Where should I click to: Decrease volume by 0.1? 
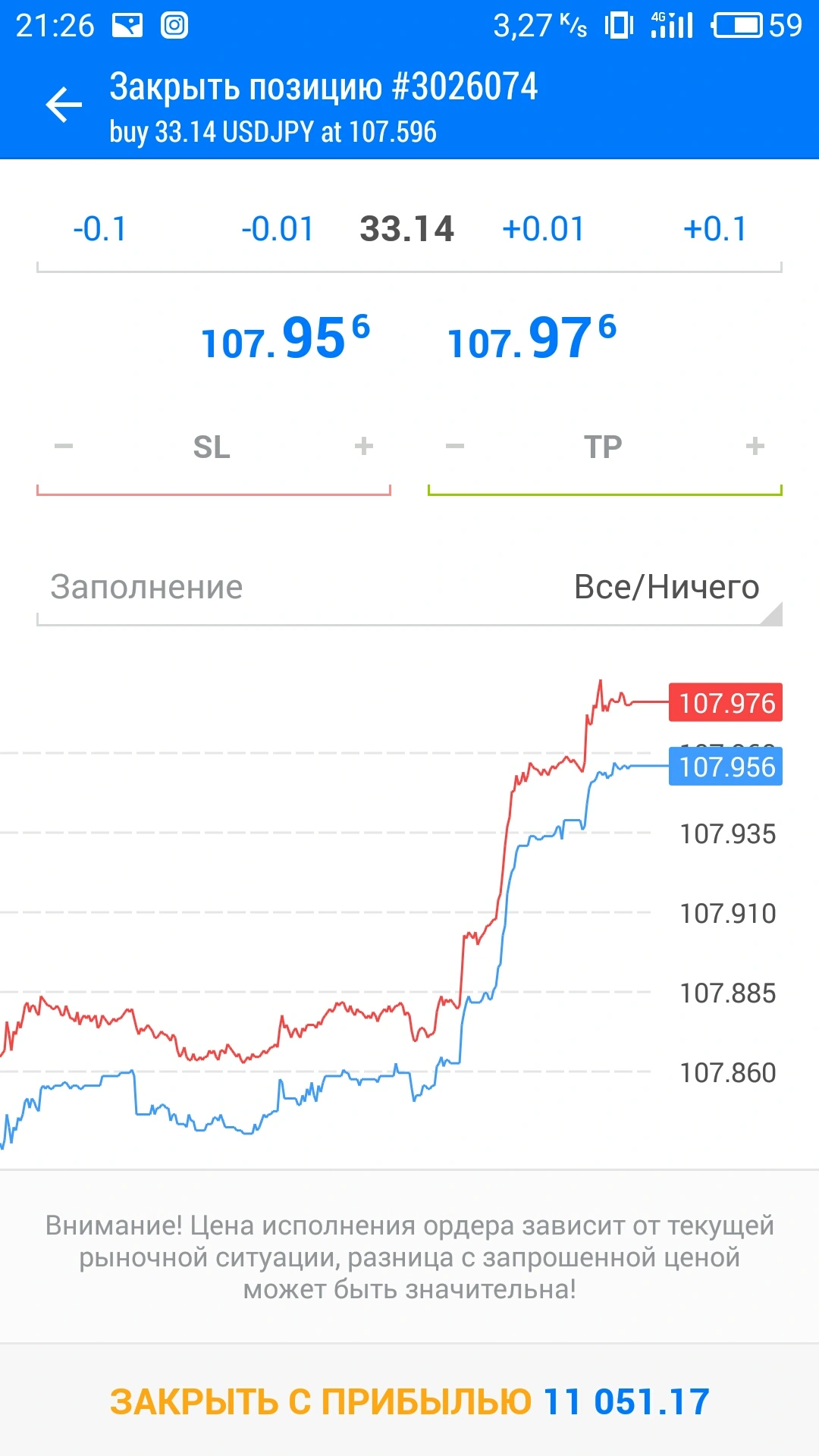(100, 229)
